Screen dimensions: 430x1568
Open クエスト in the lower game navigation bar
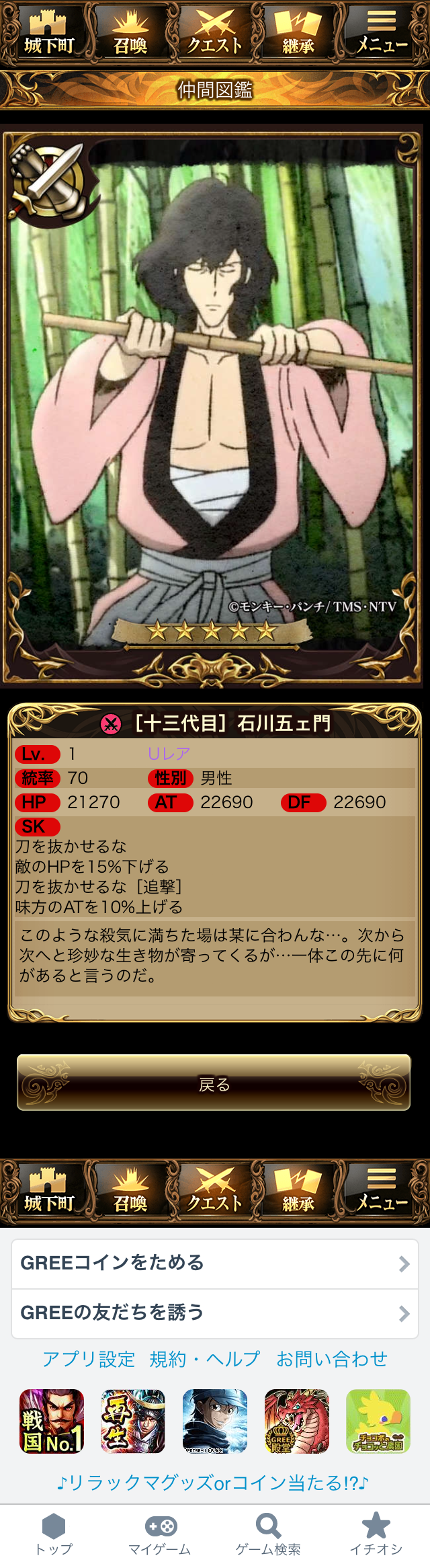coord(214,1190)
